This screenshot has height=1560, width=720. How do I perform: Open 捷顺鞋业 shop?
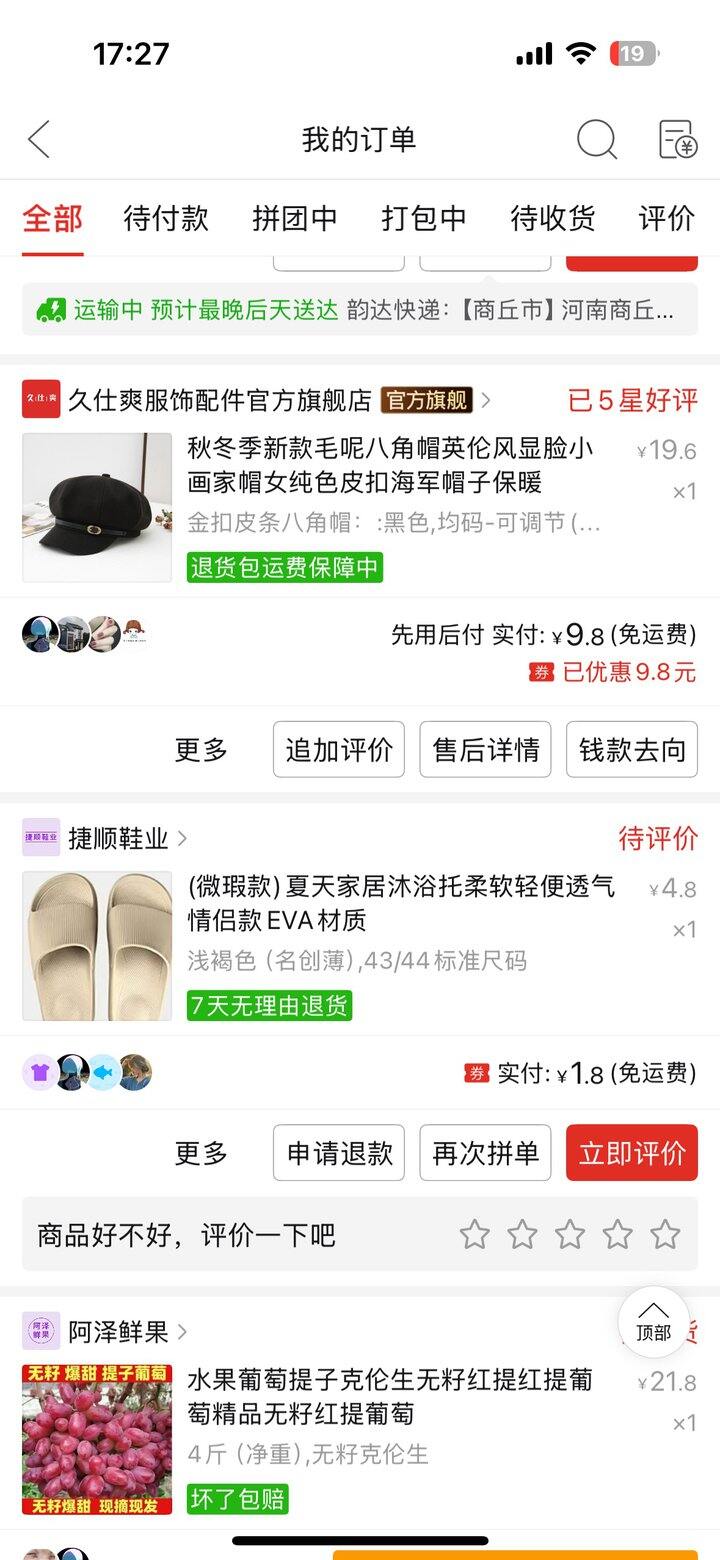point(118,838)
